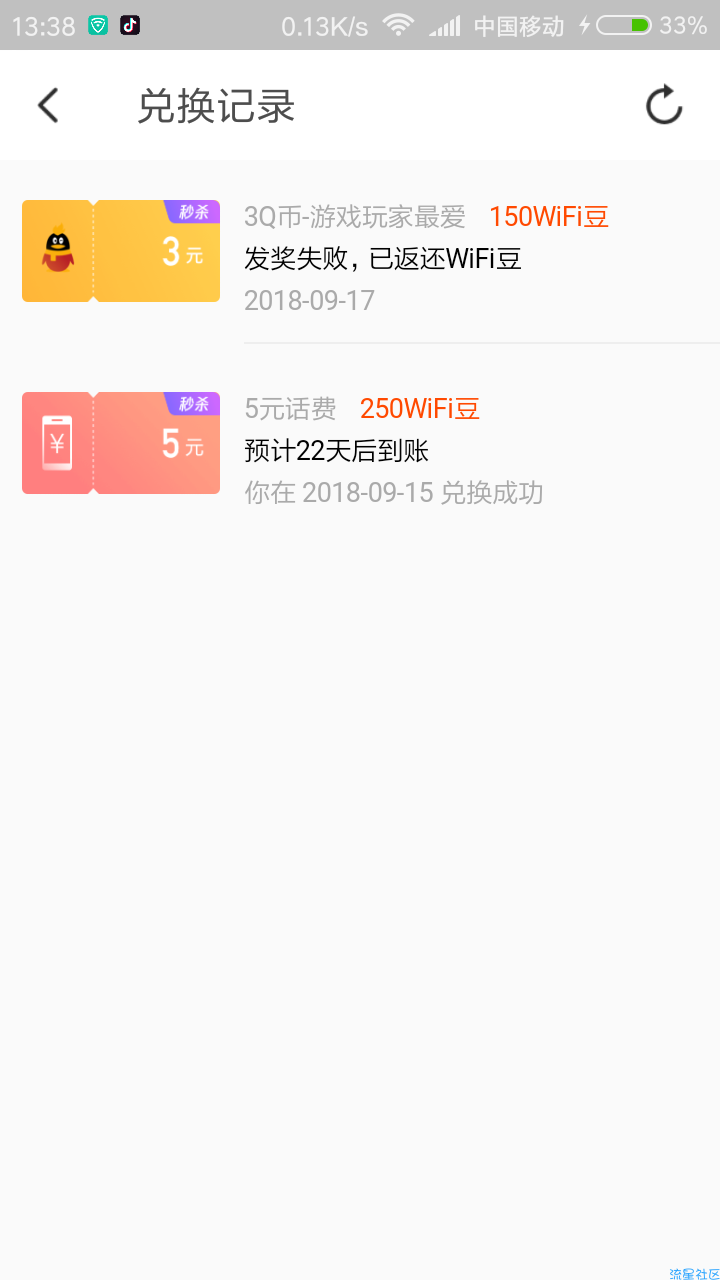Go back from 兑换记录 page

pyautogui.click(x=48, y=105)
